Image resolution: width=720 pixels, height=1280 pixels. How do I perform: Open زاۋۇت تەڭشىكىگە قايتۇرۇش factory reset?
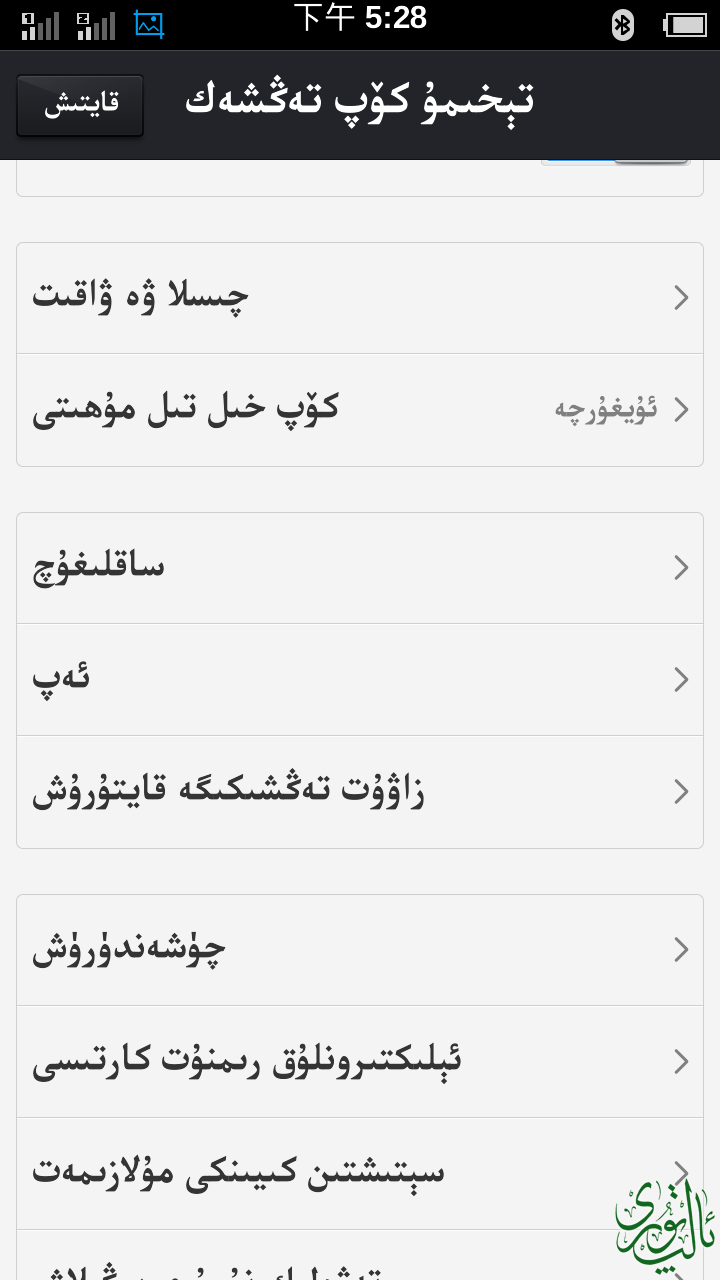(x=360, y=791)
